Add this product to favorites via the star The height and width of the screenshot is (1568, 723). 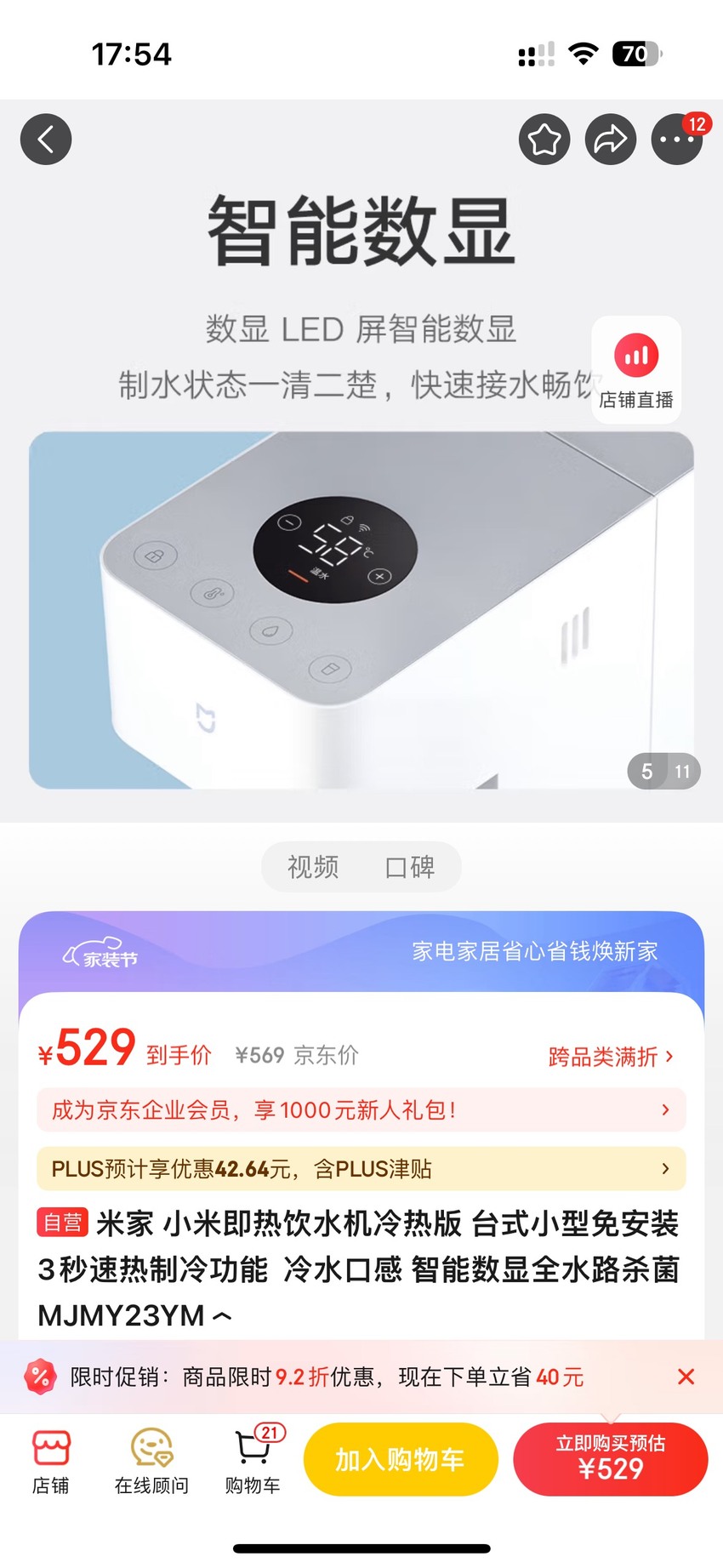[x=544, y=139]
